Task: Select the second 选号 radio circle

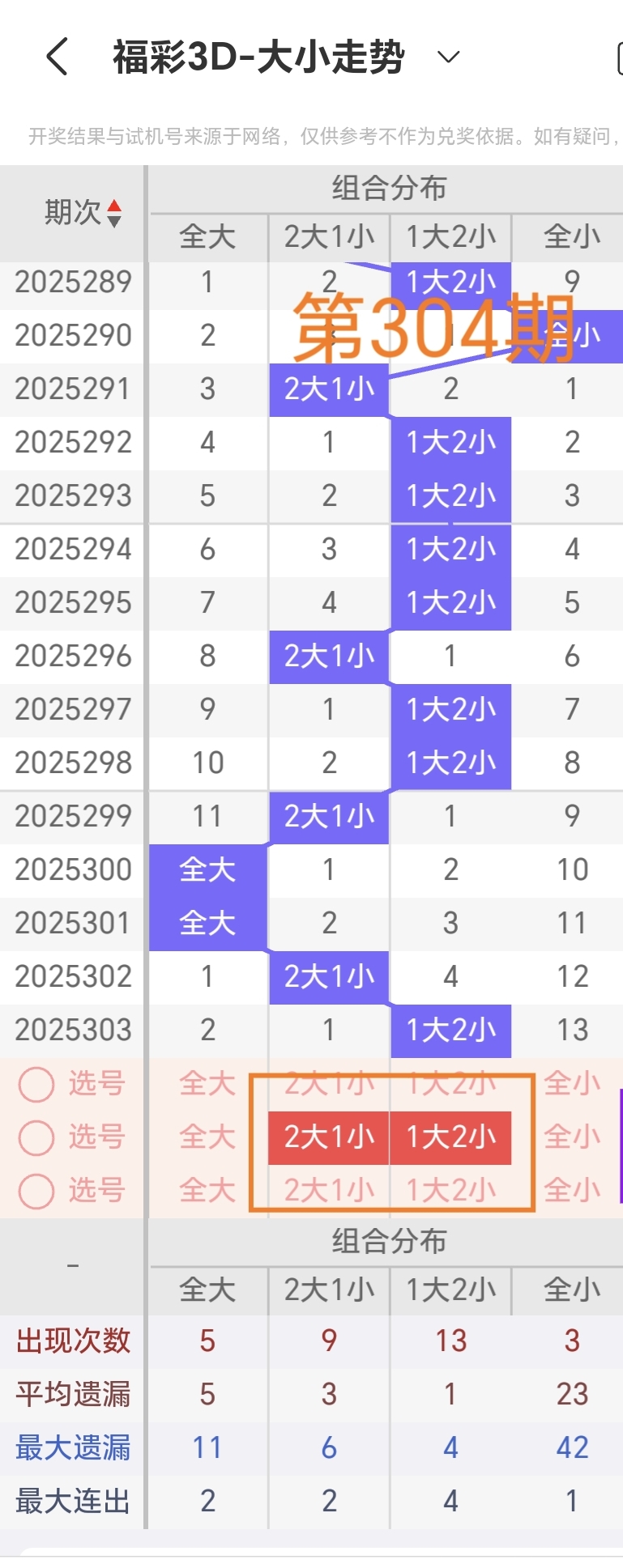Action: click(36, 1137)
